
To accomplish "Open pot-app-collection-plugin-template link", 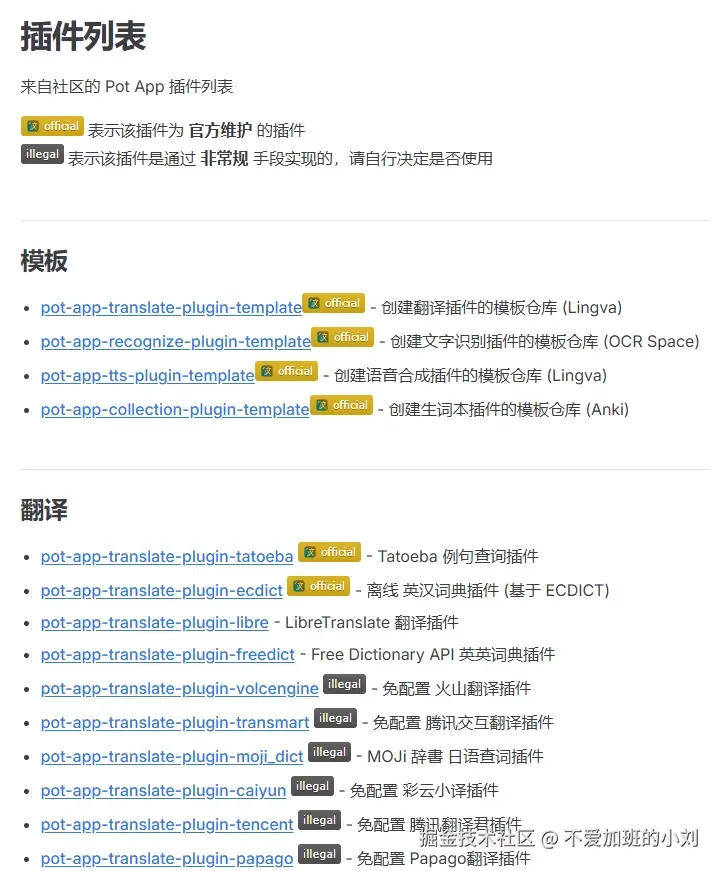I will [x=175, y=410].
